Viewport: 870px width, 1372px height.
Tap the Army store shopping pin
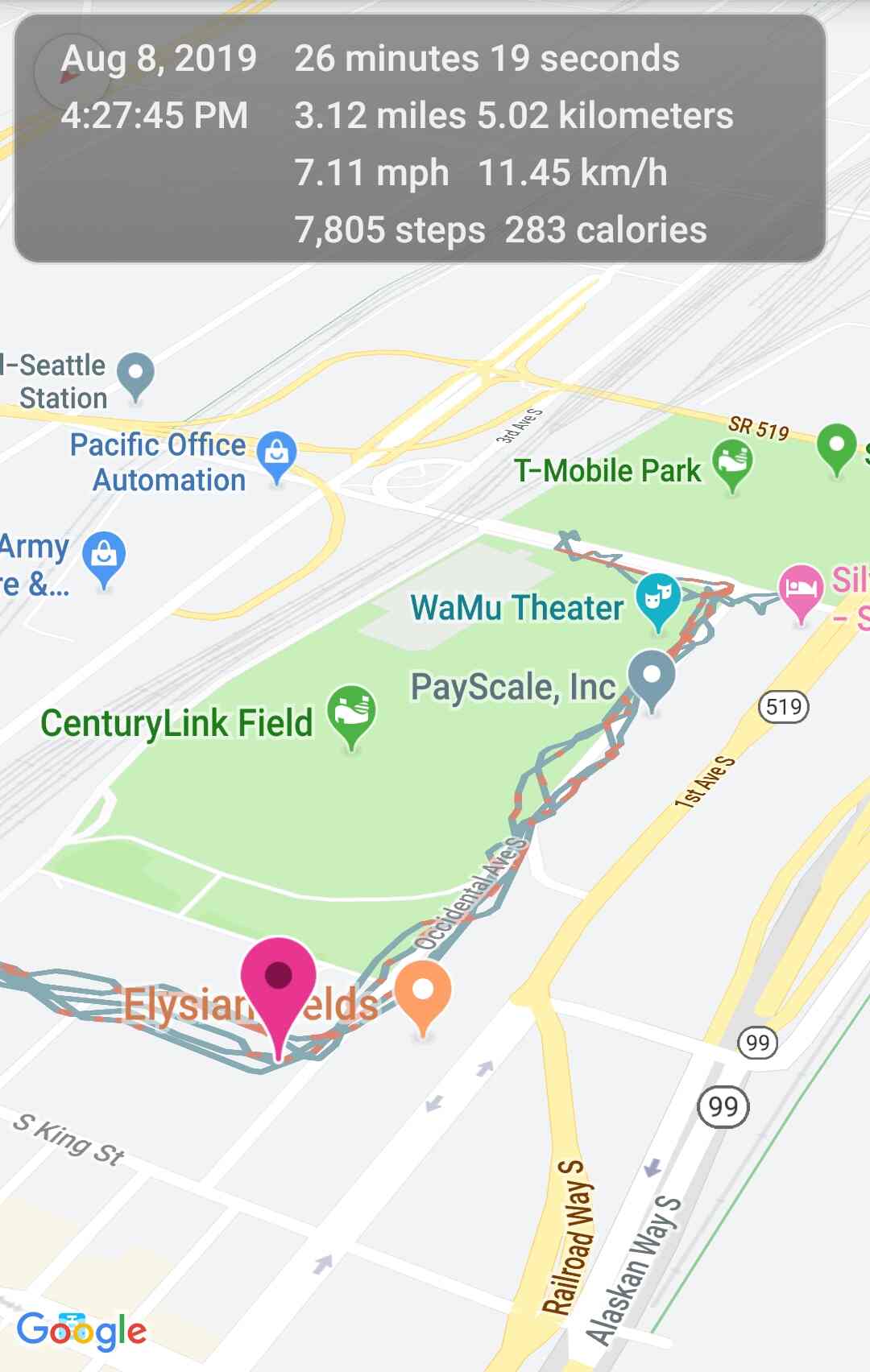(104, 556)
